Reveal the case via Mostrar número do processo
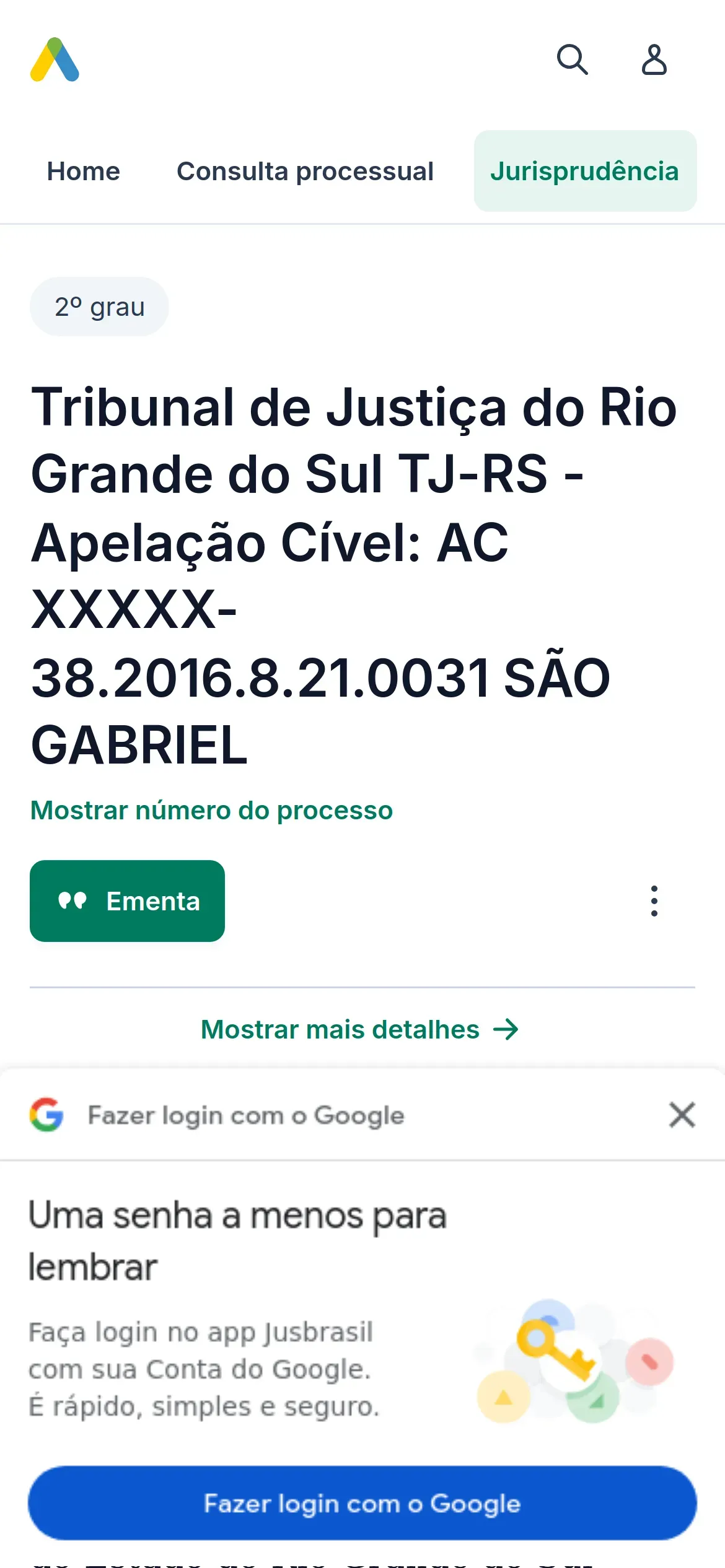This screenshot has width=725, height=1568. point(212,810)
